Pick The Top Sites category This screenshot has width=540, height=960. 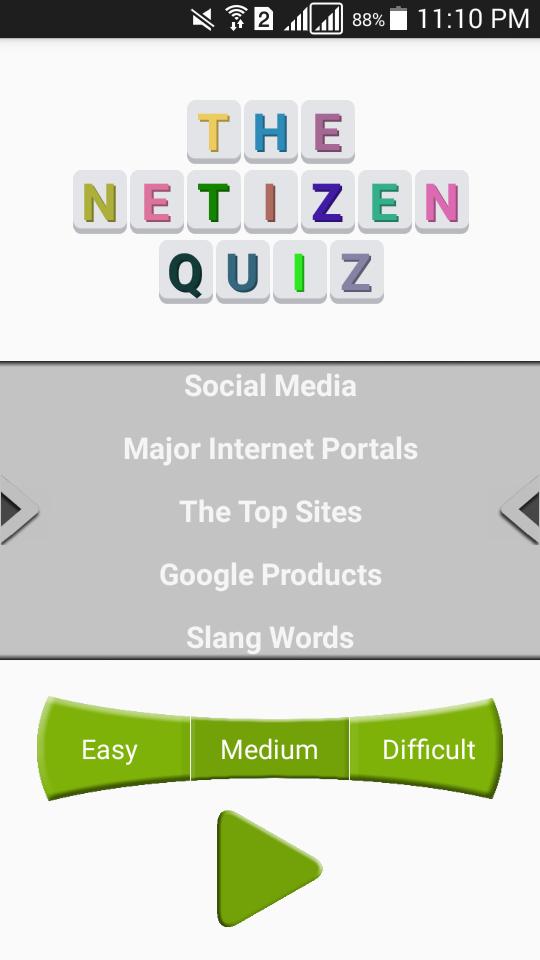click(270, 512)
